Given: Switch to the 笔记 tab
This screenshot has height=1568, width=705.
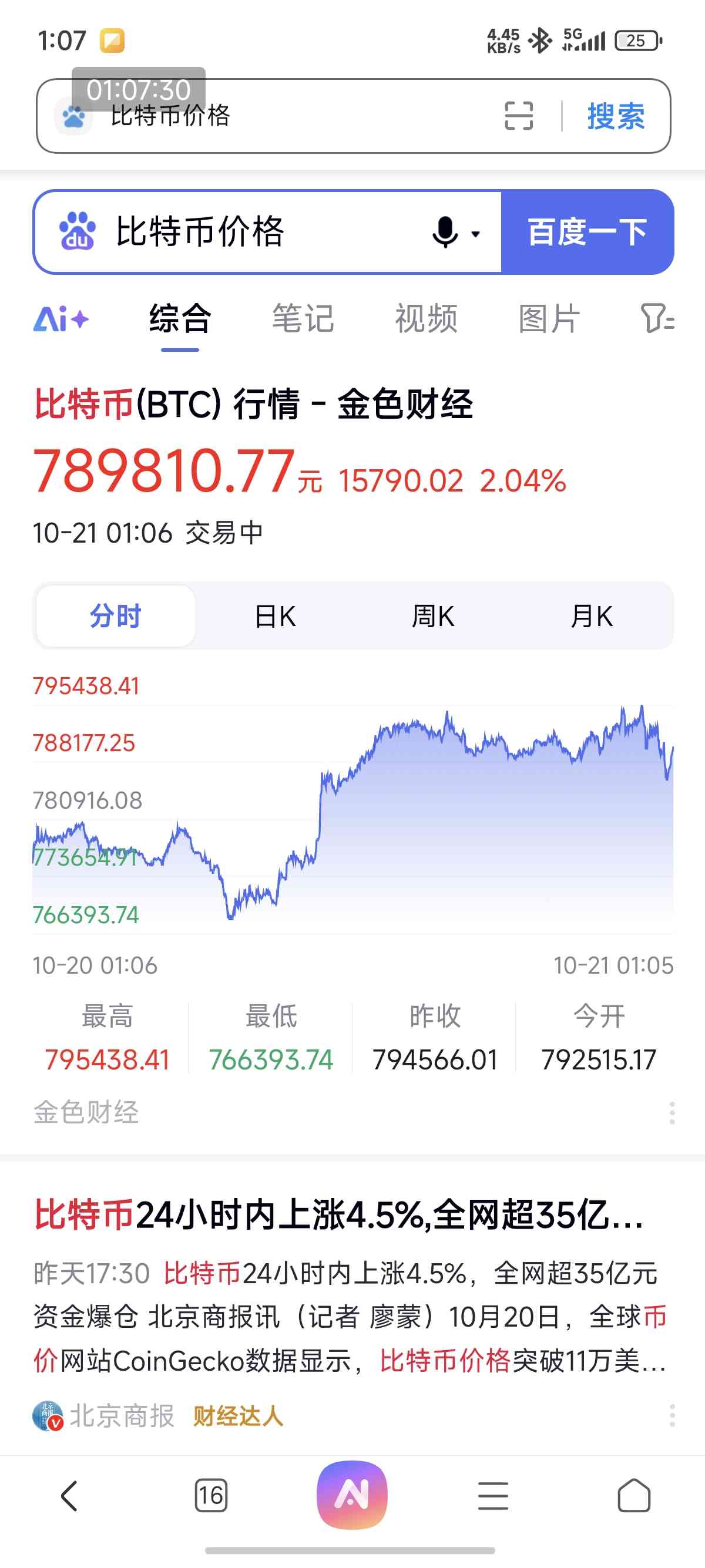Looking at the screenshot, I should click(x=303, y=319).
